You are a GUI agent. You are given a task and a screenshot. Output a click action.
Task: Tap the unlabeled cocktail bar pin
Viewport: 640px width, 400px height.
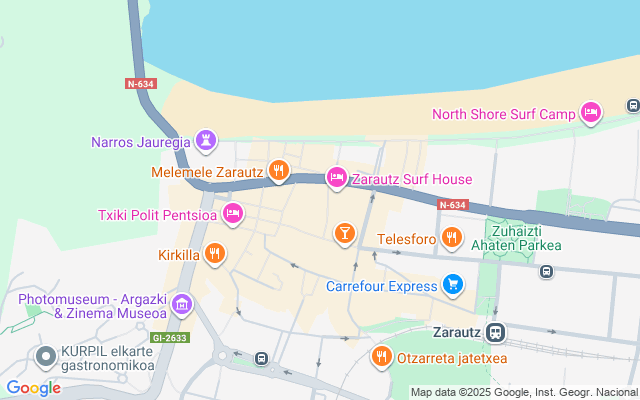pyautogui.click(x=345, y=233)
